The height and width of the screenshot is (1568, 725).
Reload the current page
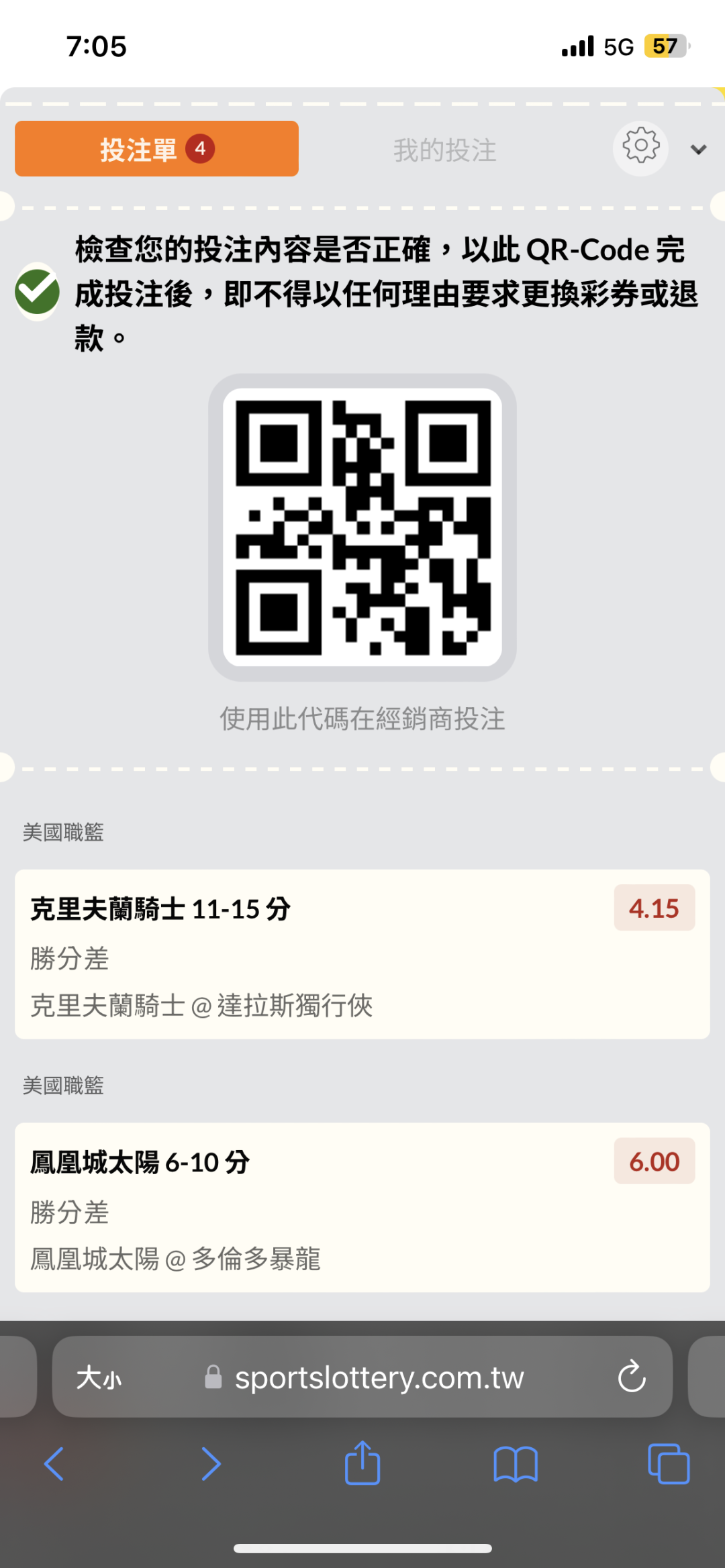(631, 1377)
